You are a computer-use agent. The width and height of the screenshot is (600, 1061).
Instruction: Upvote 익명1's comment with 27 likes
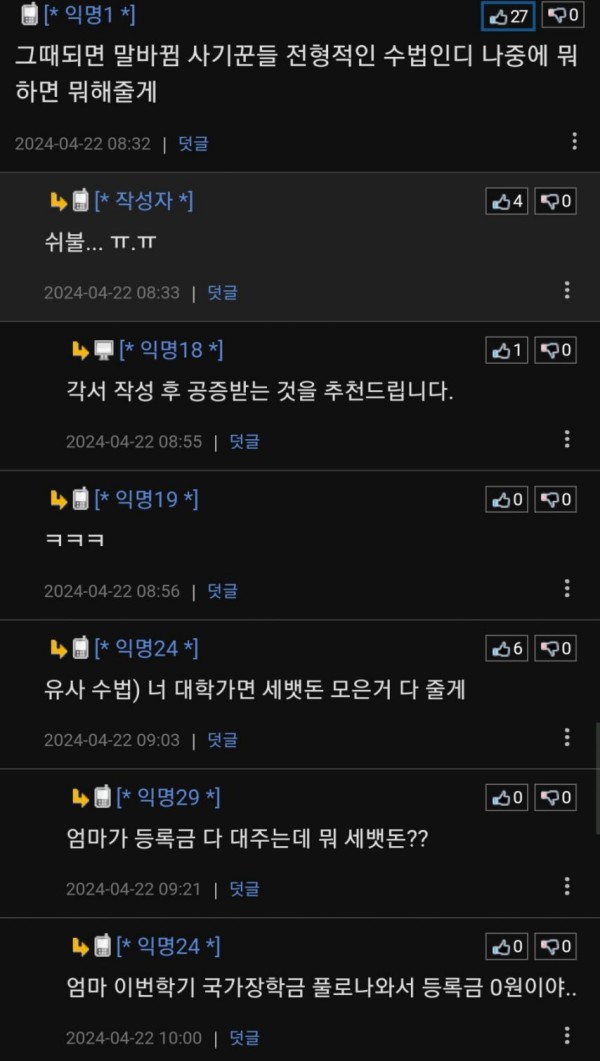point(508,15)
